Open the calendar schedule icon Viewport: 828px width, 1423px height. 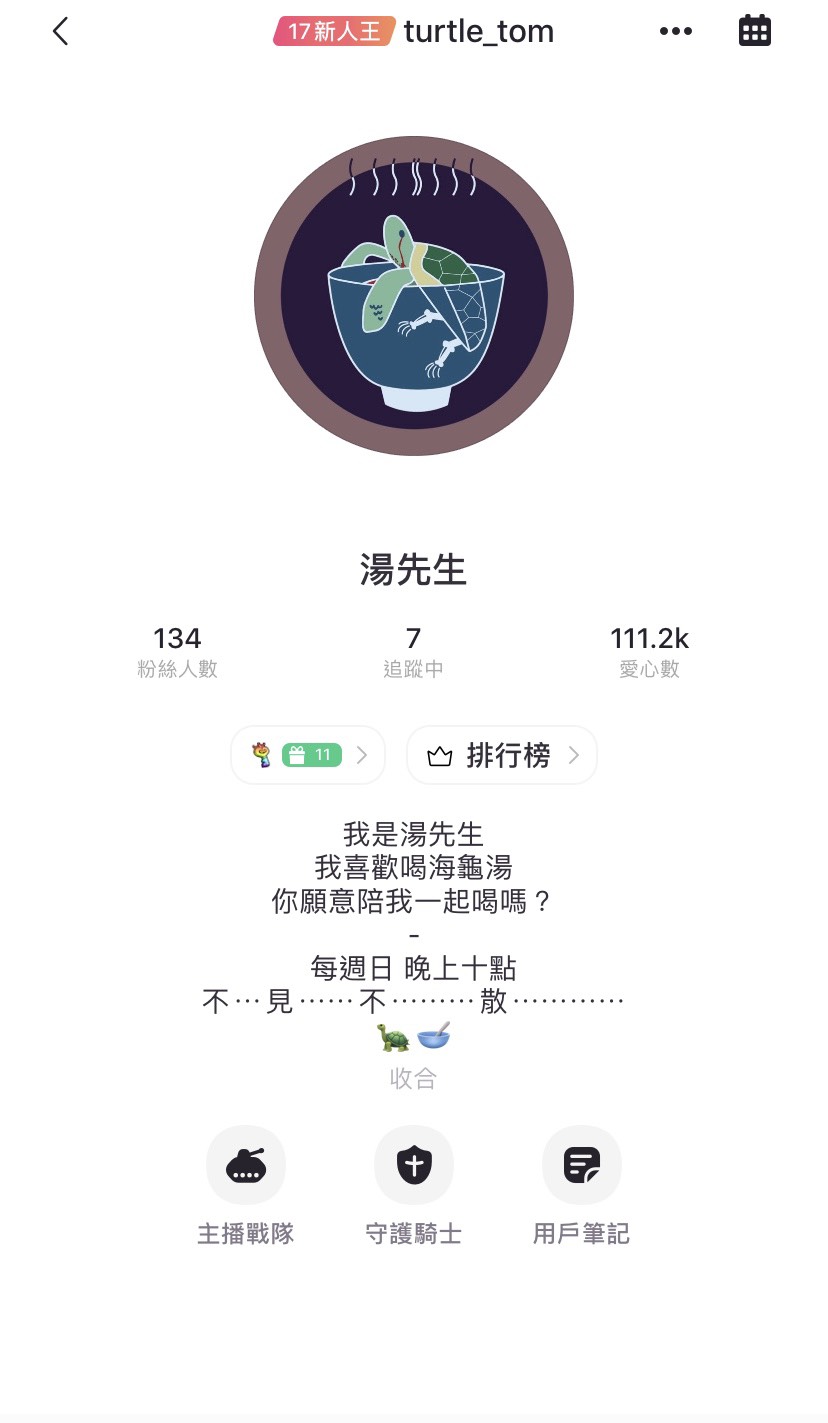755,31
